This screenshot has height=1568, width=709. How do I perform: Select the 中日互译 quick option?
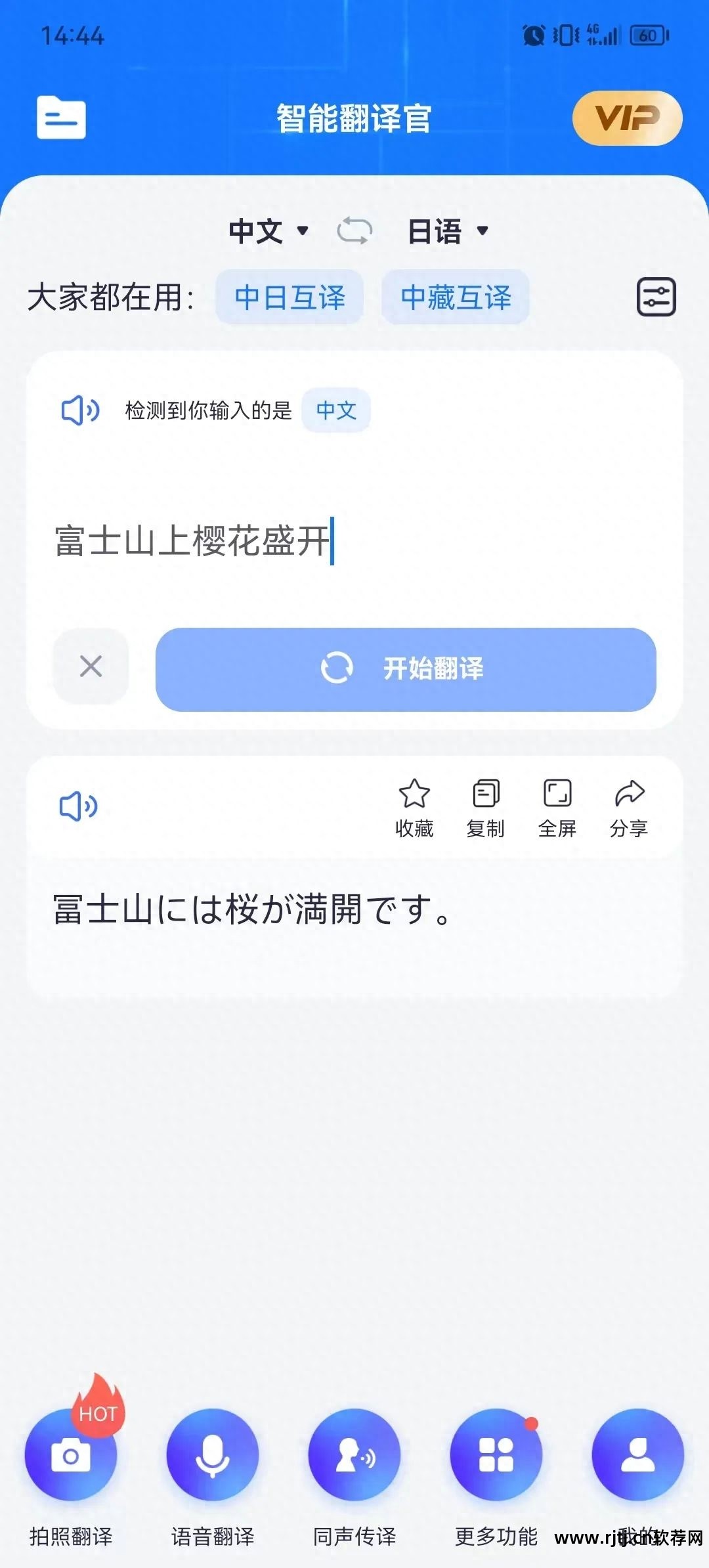[x=291, y=297]
